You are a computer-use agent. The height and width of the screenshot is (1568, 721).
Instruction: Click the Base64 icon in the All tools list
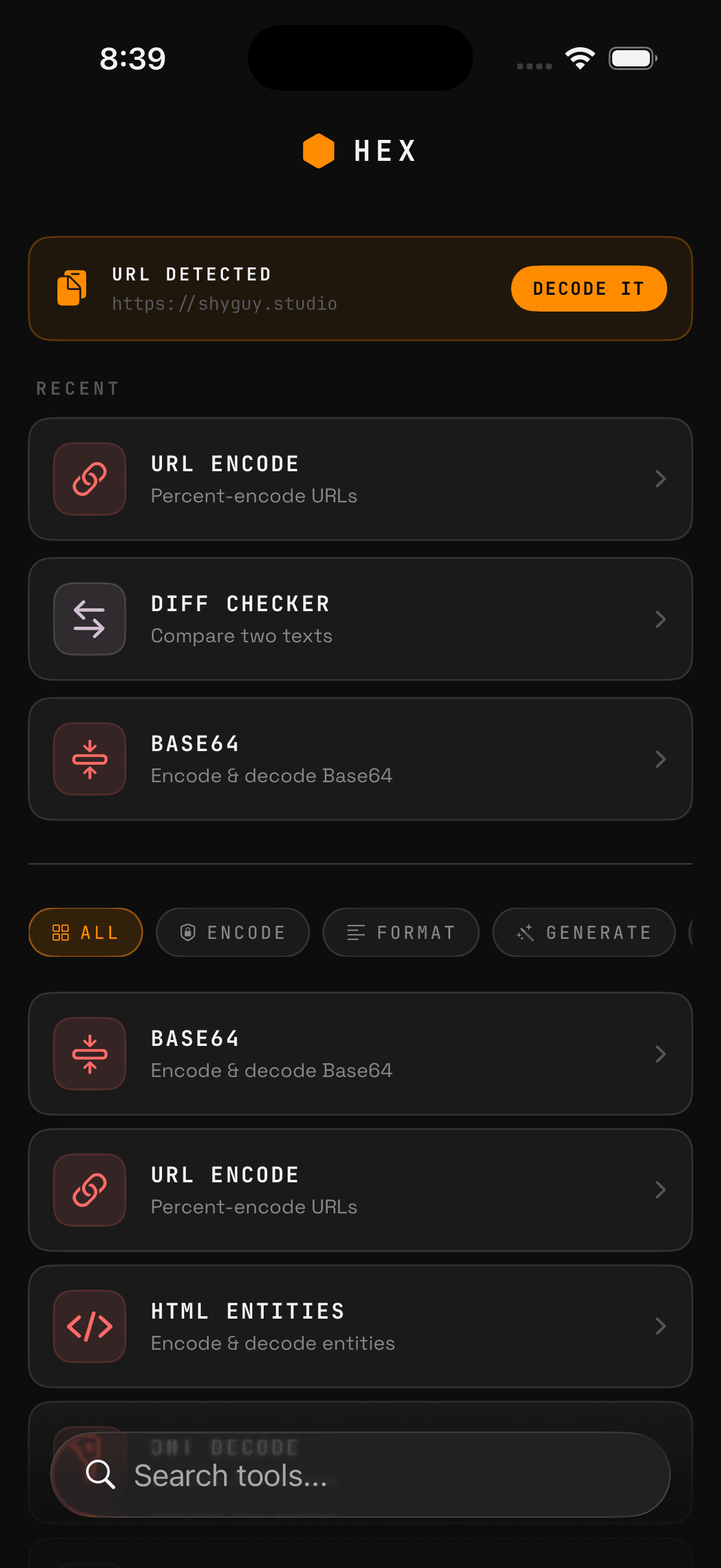(x=89, y=1054)
